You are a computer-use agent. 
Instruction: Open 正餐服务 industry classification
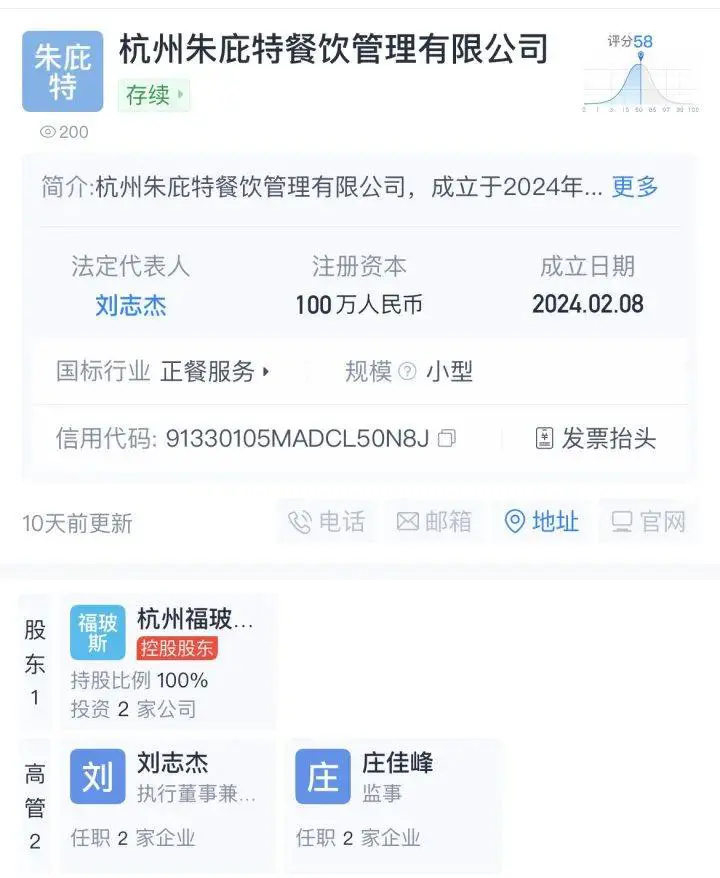[x=215, y=372]
